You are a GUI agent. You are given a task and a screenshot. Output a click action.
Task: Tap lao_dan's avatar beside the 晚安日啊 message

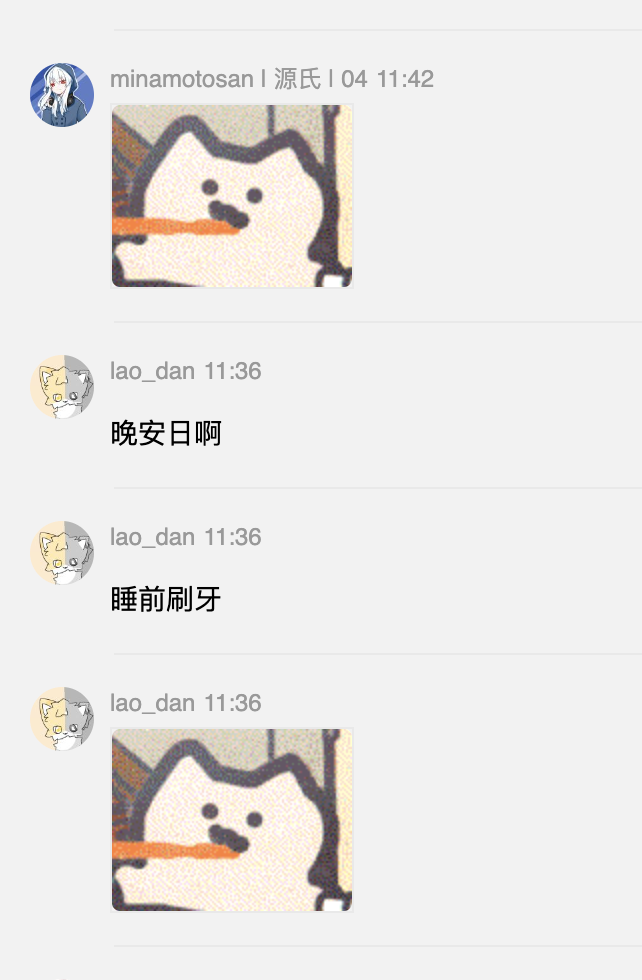[x=62, y=386]
